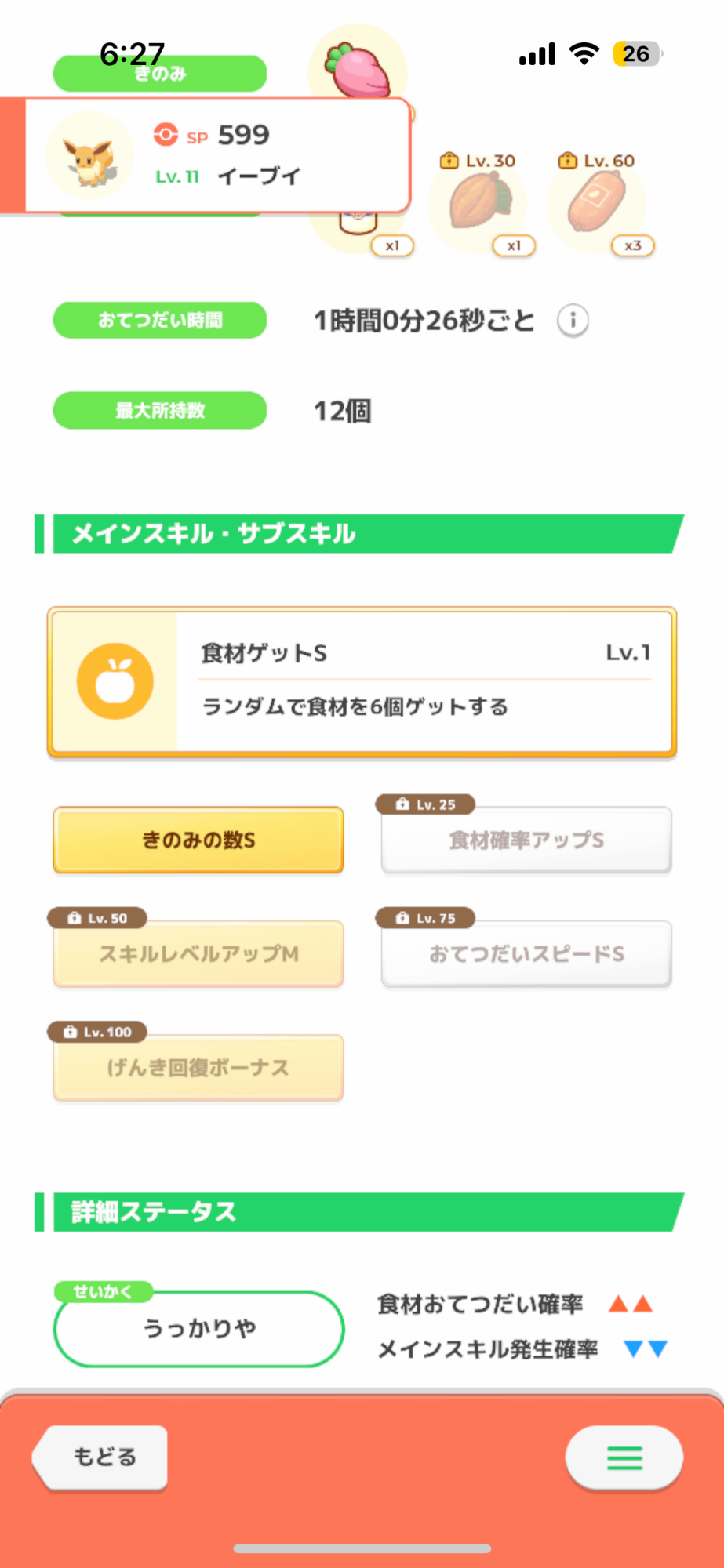
Task: Tap the locked 食材確率アップS sub skill
Action: (526, 840)
